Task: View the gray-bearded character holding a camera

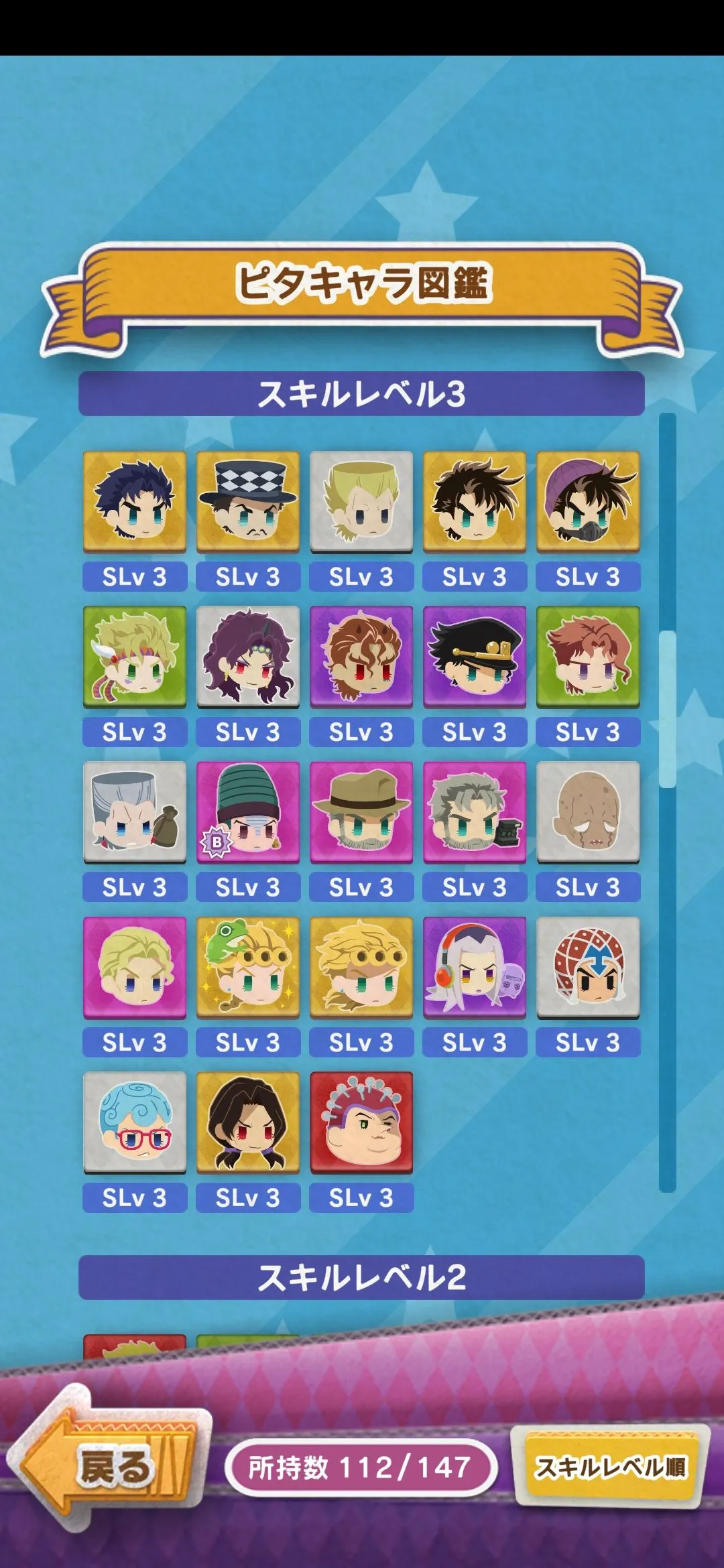Action: [x=475, y=811]
